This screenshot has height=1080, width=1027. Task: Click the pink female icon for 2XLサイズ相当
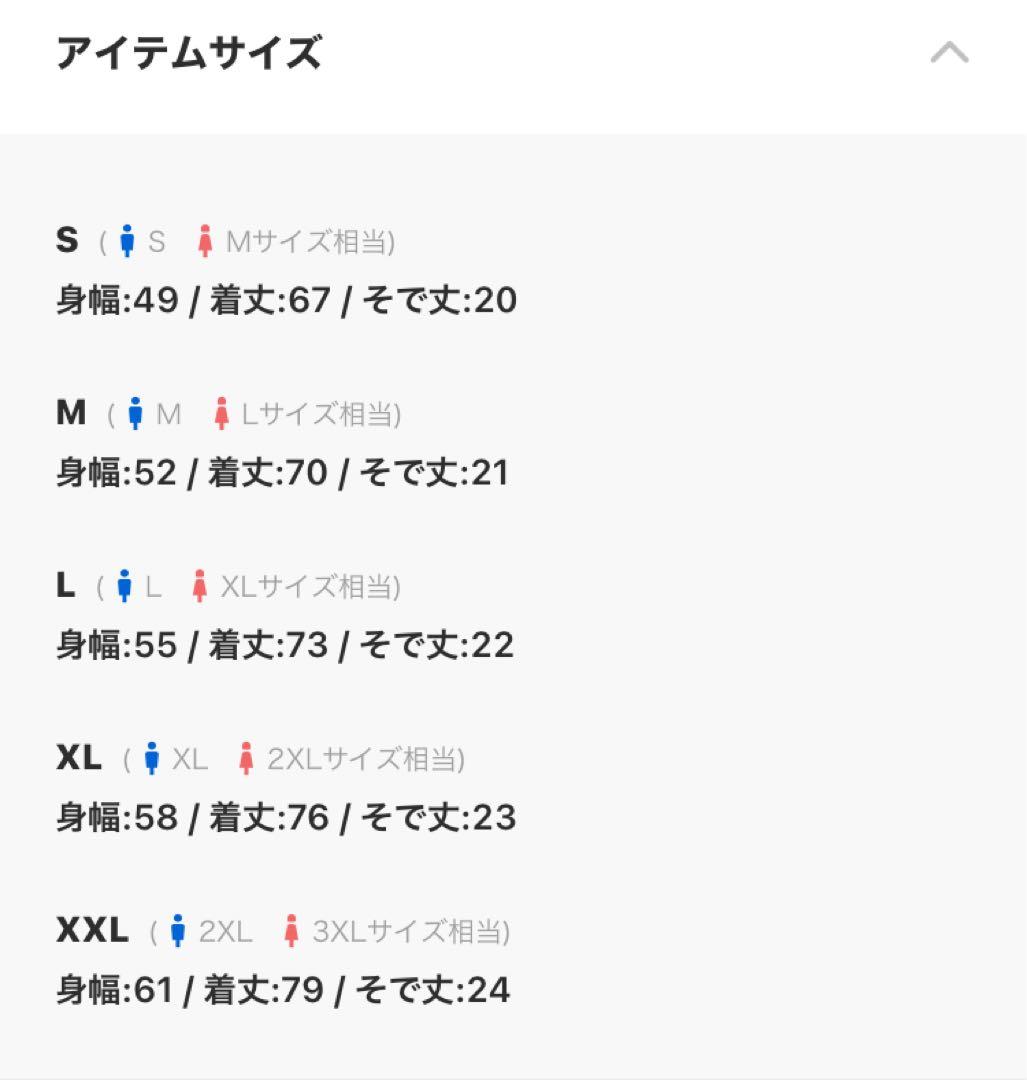coord(247,757)
